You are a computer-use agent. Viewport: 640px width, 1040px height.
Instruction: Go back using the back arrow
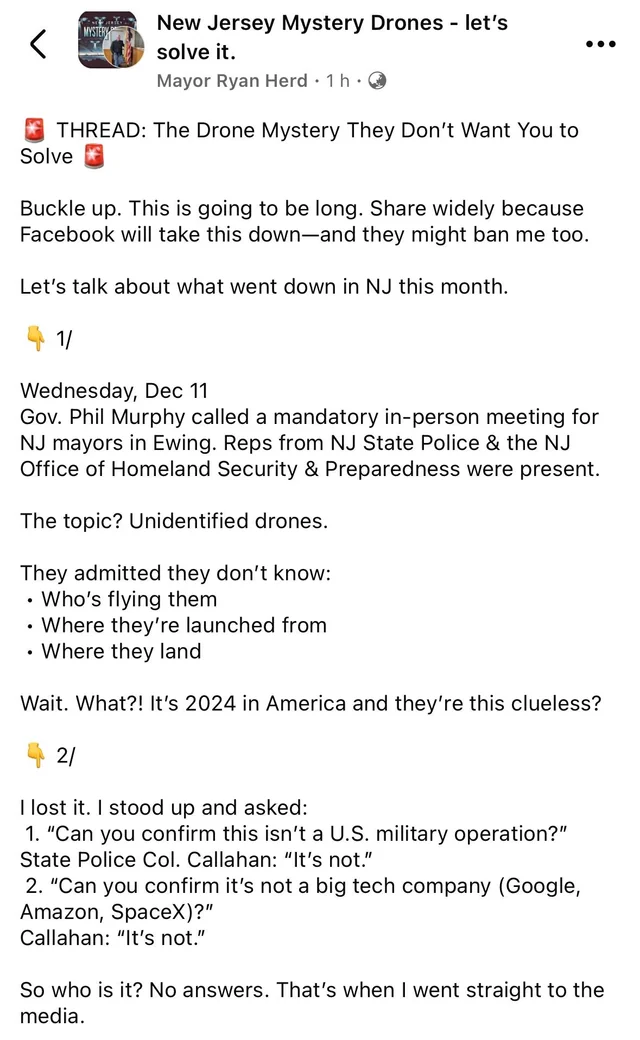pos(38,44)
